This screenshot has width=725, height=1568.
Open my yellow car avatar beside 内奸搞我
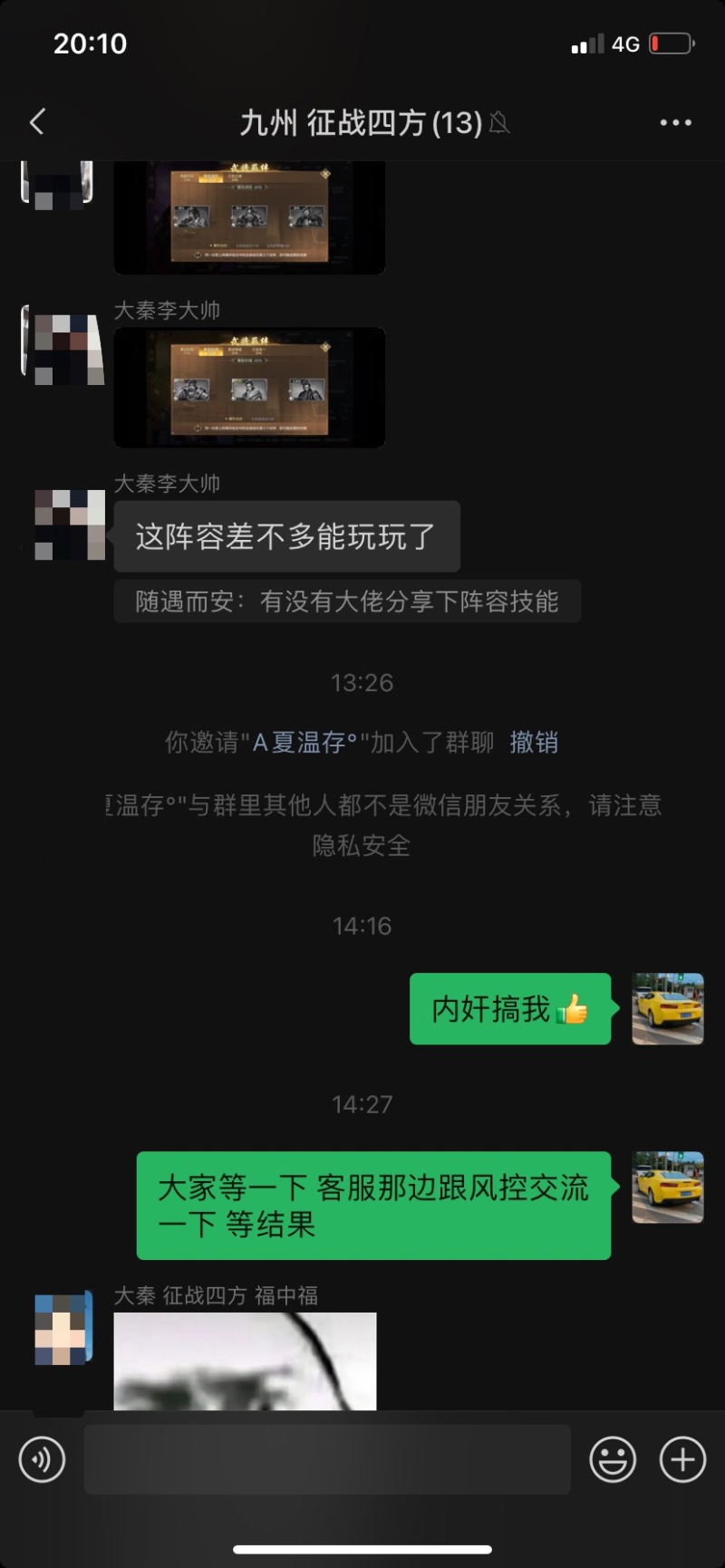(x=668, y=1009)
